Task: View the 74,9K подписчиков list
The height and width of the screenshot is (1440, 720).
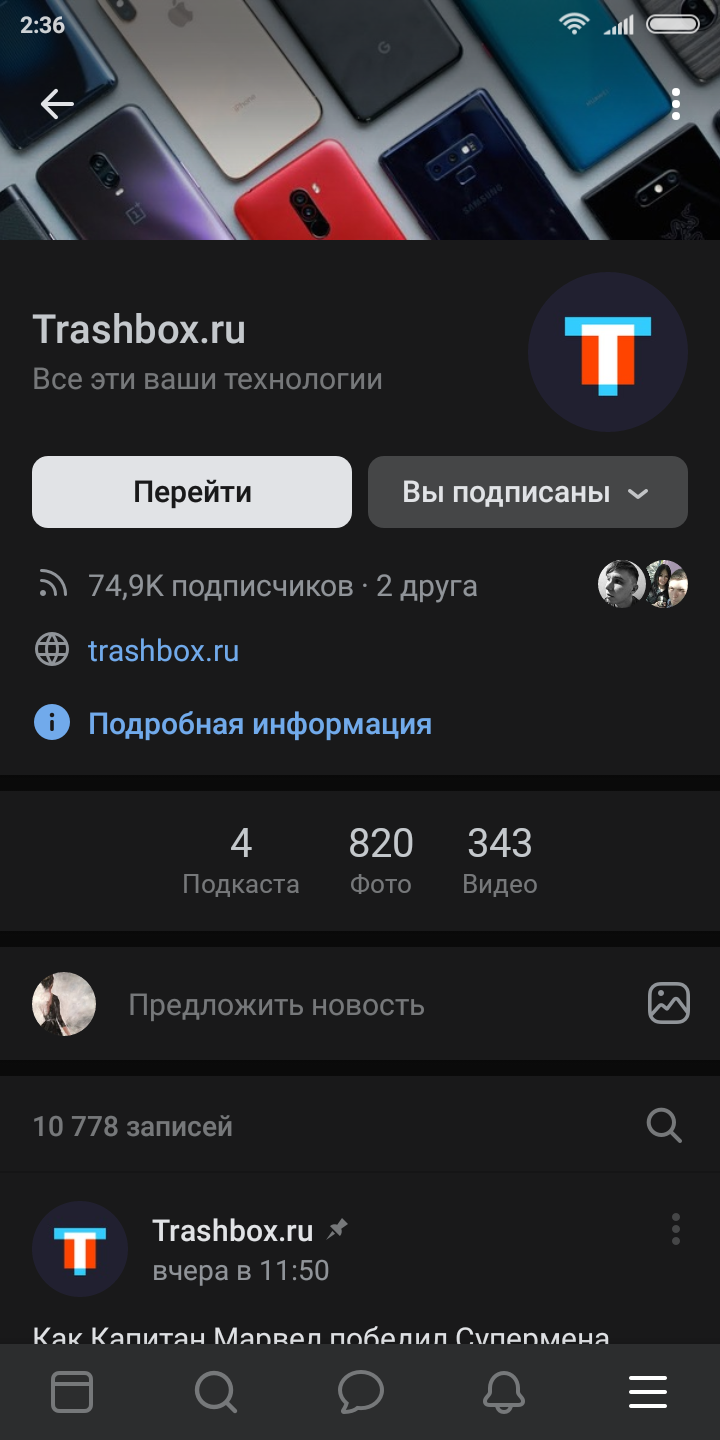Action: pyautogui.click(x=220, y=585)
